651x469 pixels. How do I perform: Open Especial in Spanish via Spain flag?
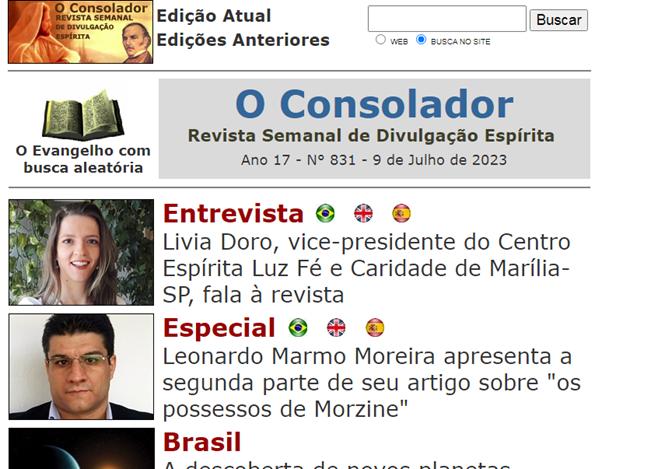click(375, 327)
